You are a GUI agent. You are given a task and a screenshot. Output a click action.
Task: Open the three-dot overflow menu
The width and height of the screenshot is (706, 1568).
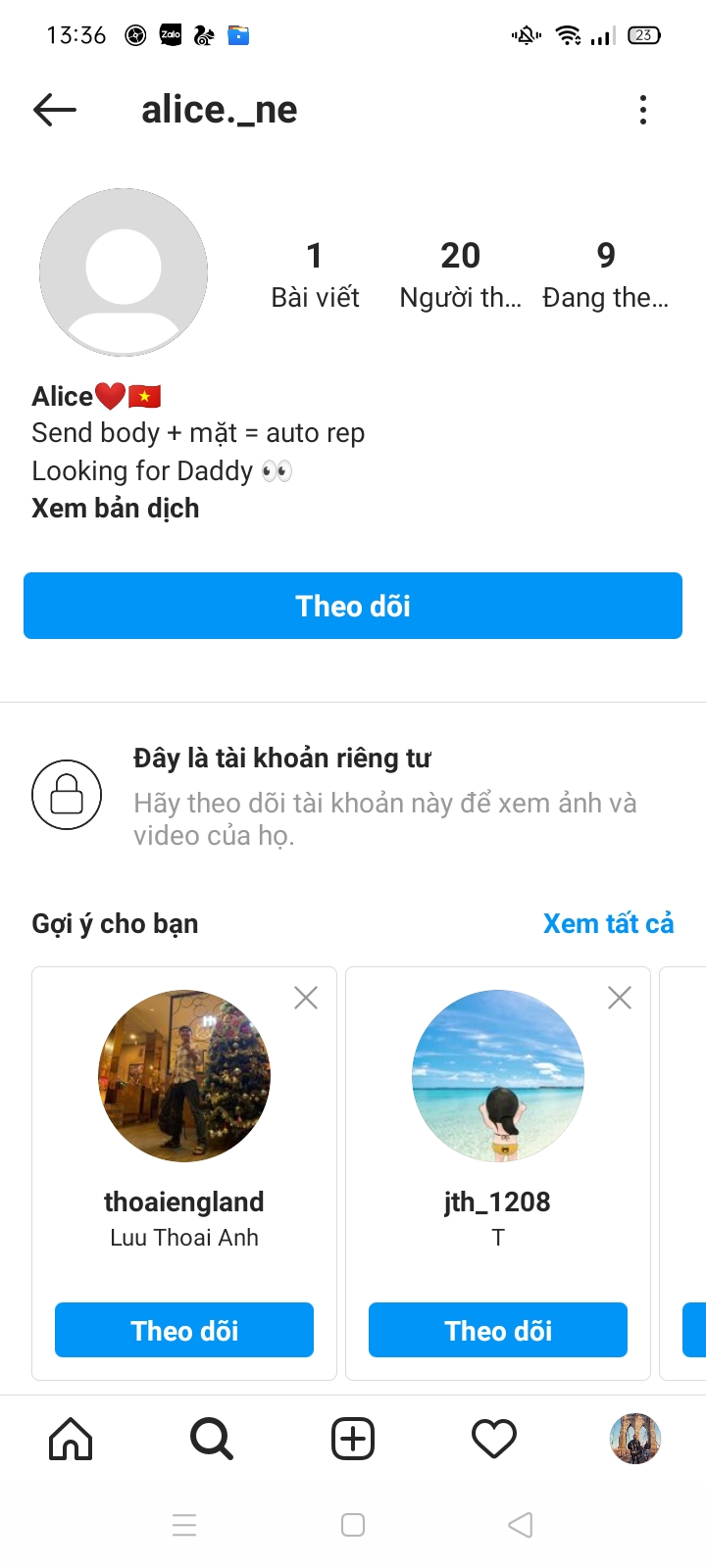coord(643,110)
